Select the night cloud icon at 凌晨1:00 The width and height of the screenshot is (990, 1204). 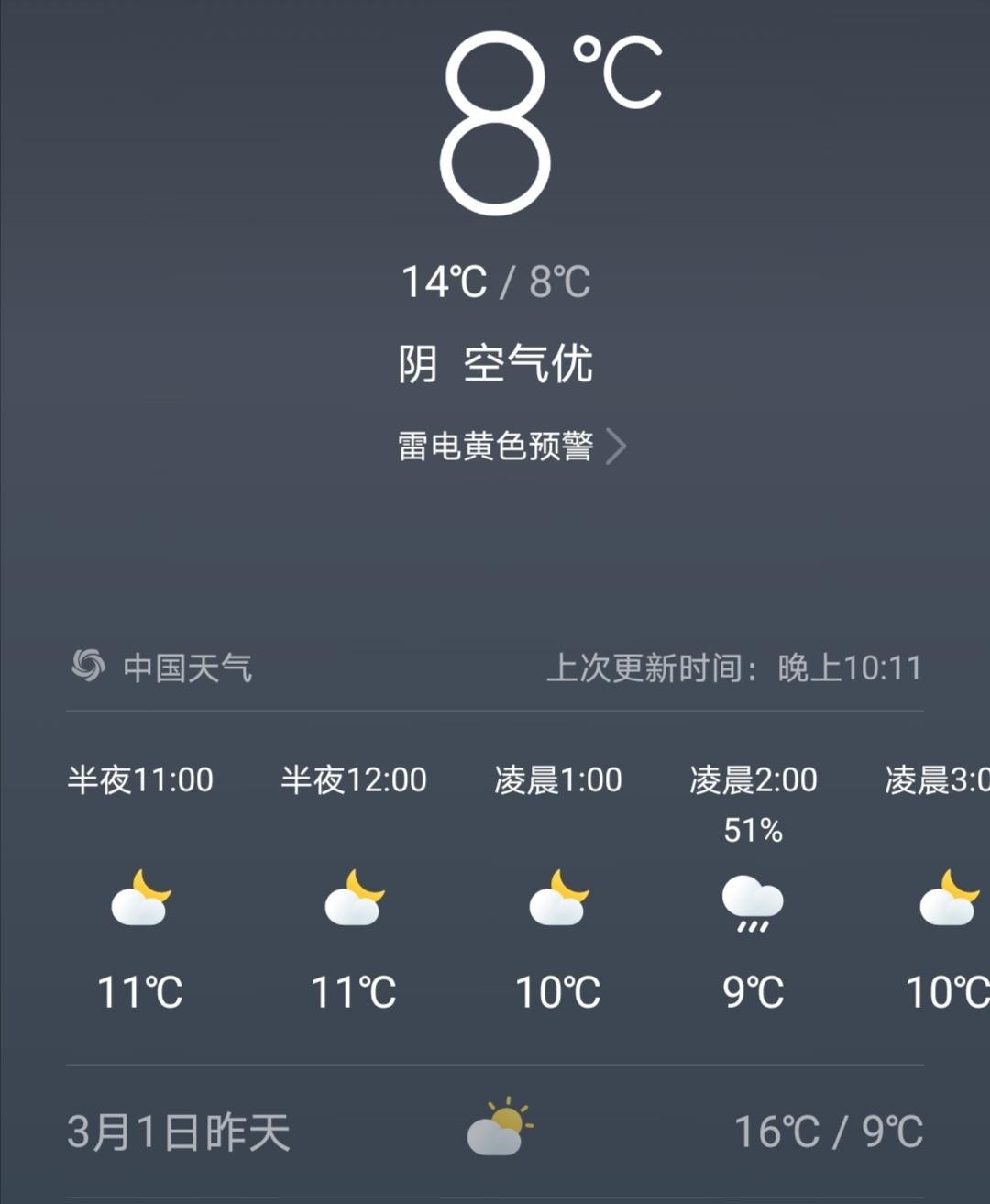[x=559, y=903]
